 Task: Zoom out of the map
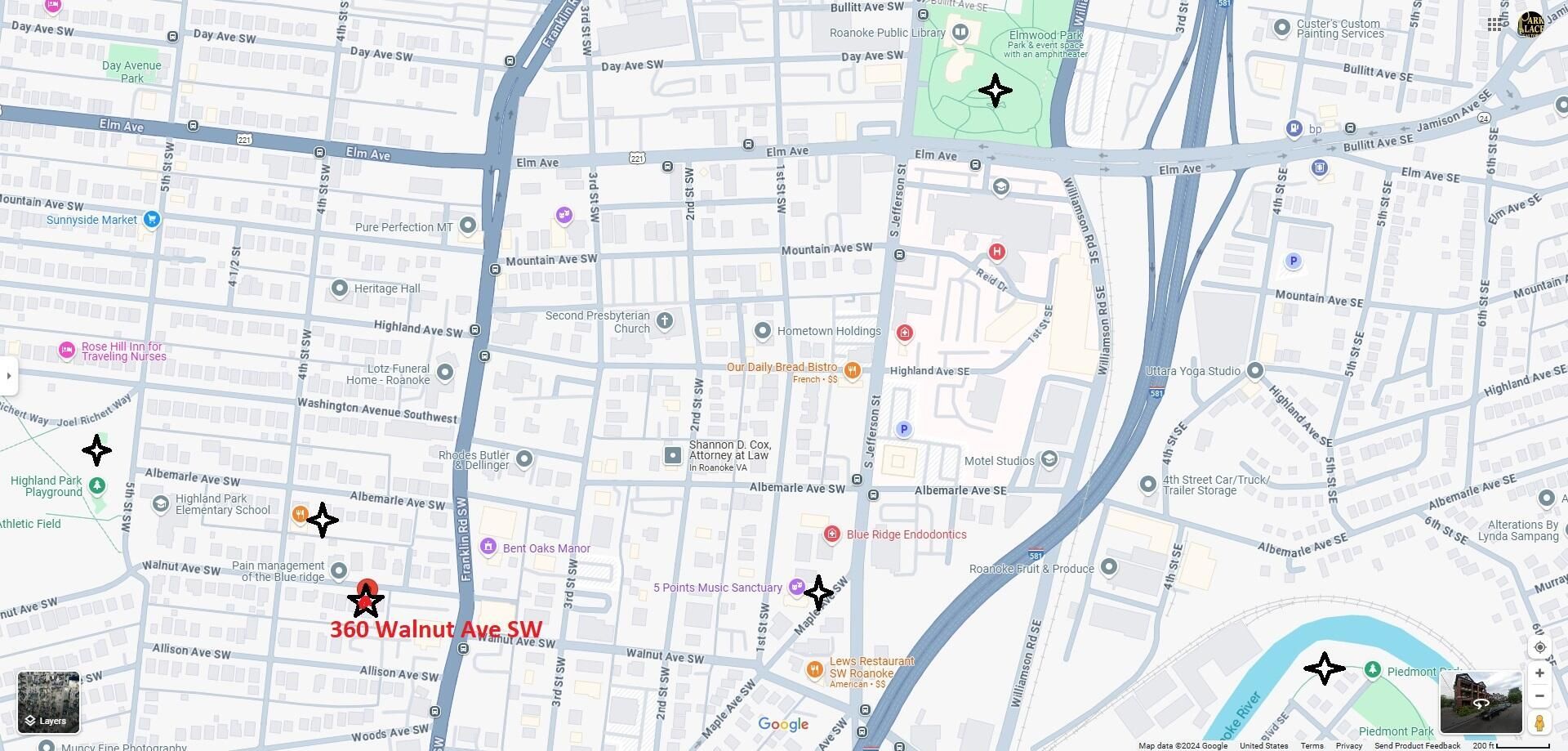click(1539, 696)
